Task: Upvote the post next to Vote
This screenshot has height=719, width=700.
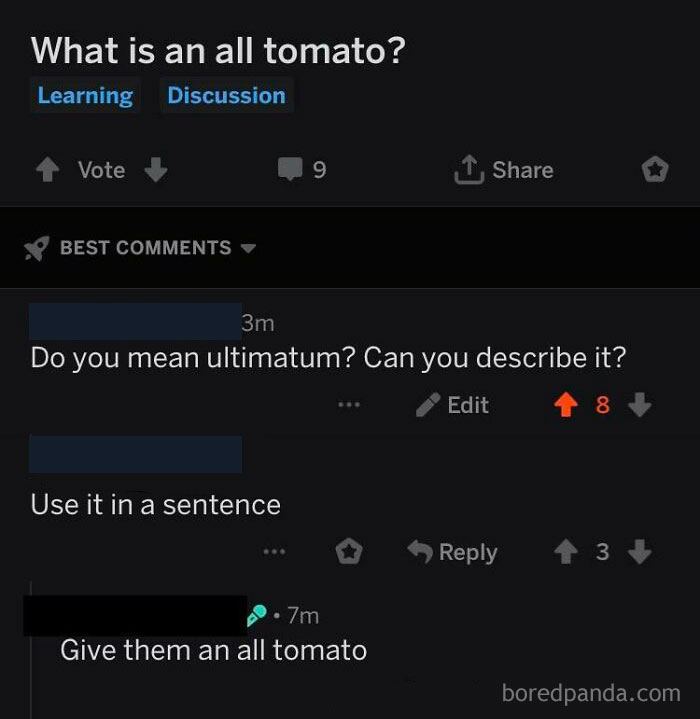Action: [45, 170]
